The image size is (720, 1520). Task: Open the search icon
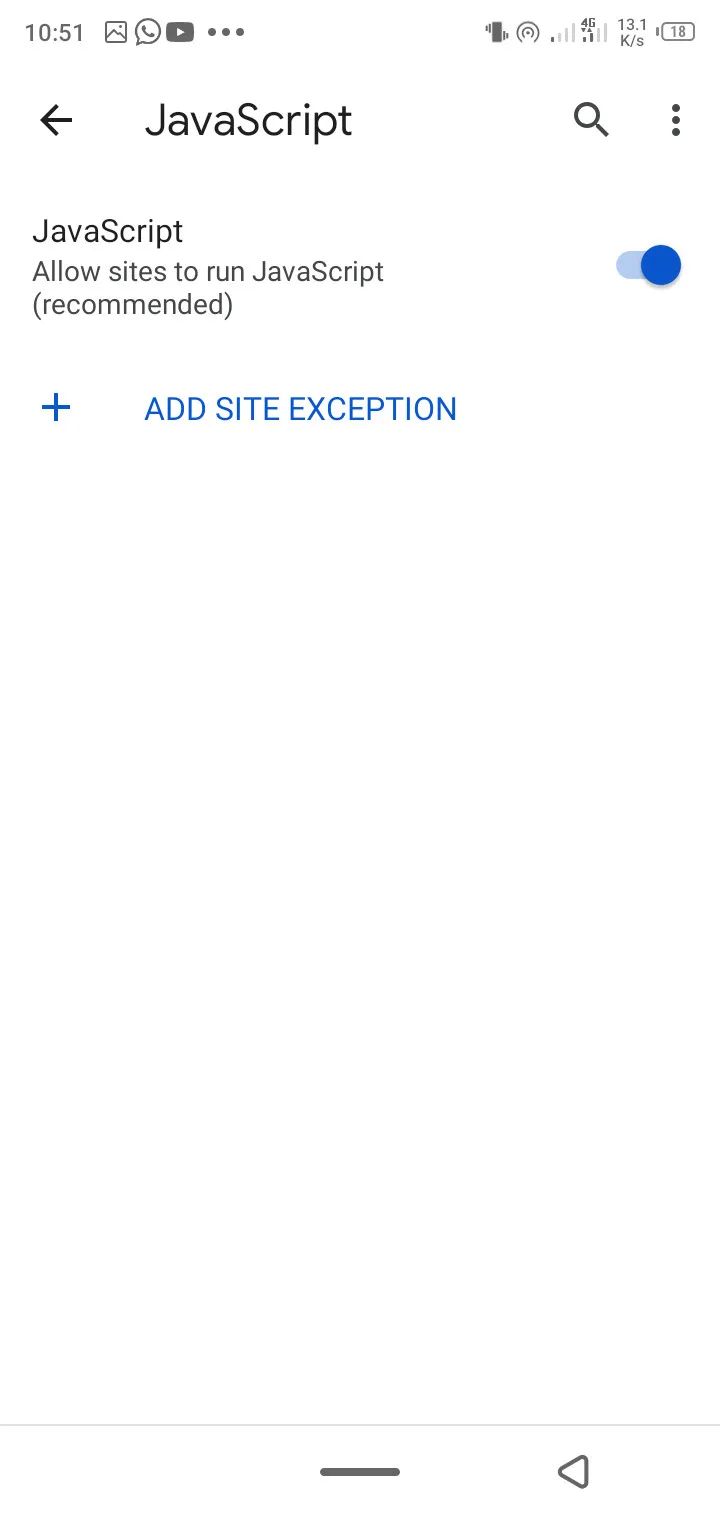click(x=591, y=120)
